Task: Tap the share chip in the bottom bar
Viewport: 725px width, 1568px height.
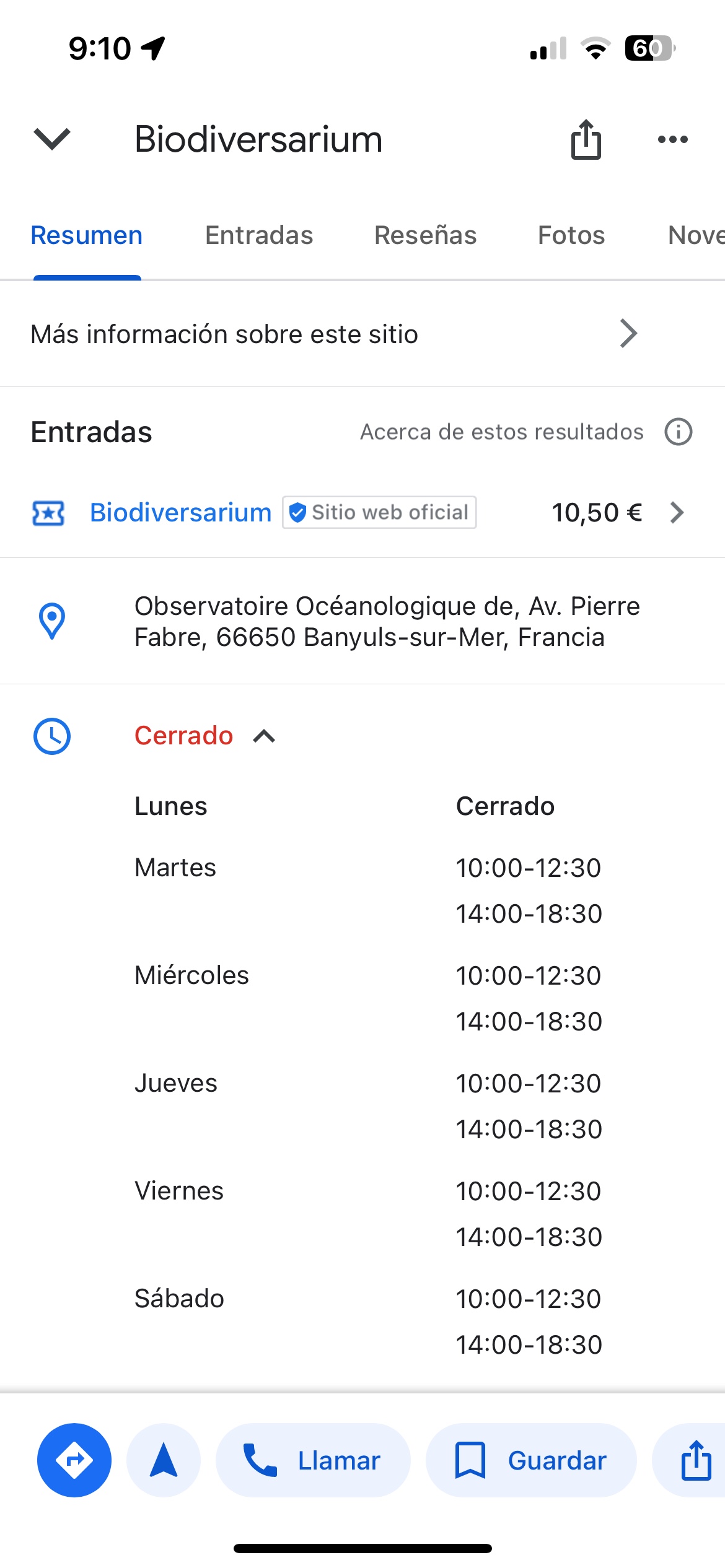Action: point(695,1460)
